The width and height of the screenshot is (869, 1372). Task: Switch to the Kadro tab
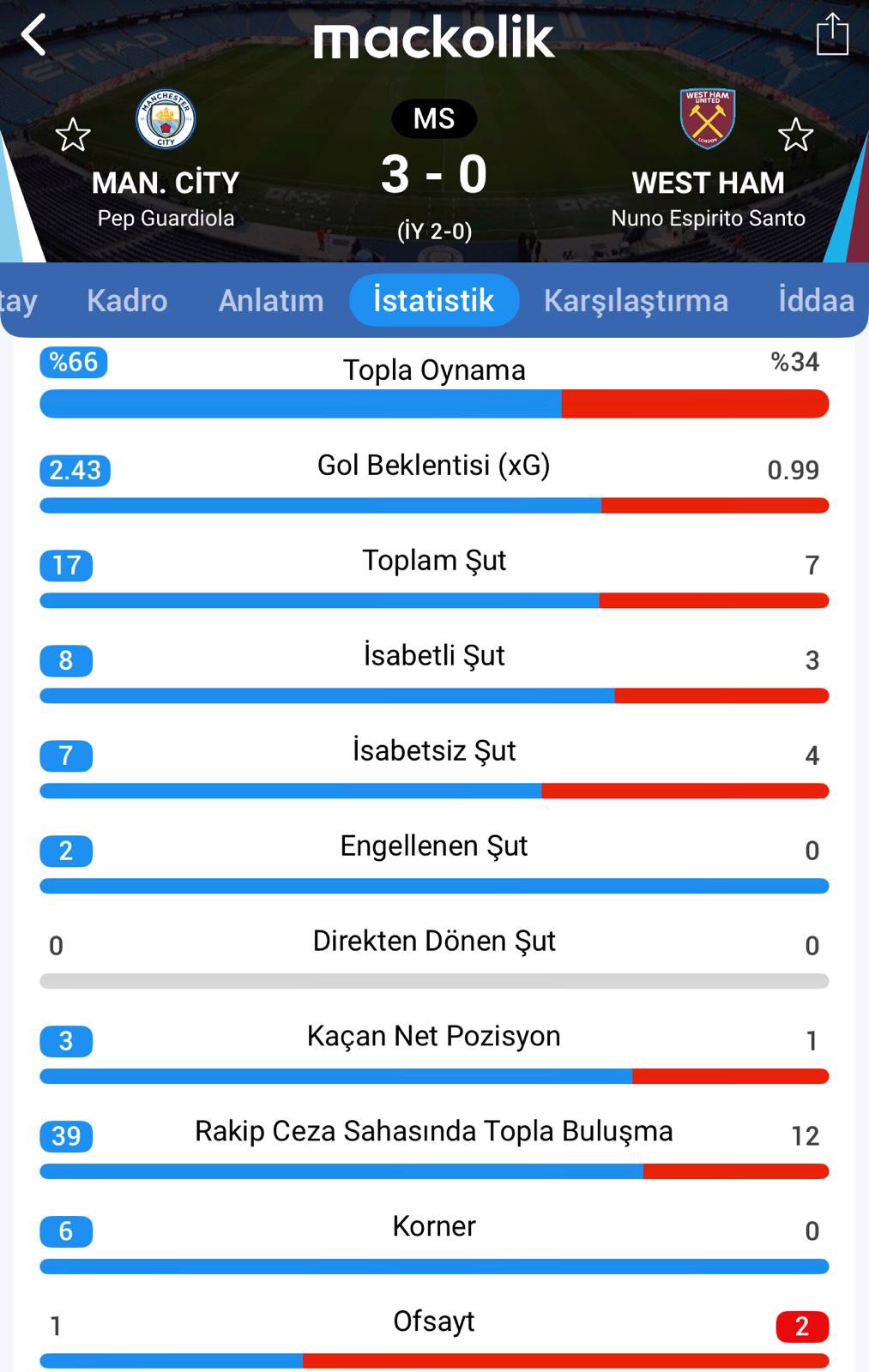pyautogui.click(x=127, y=300)
